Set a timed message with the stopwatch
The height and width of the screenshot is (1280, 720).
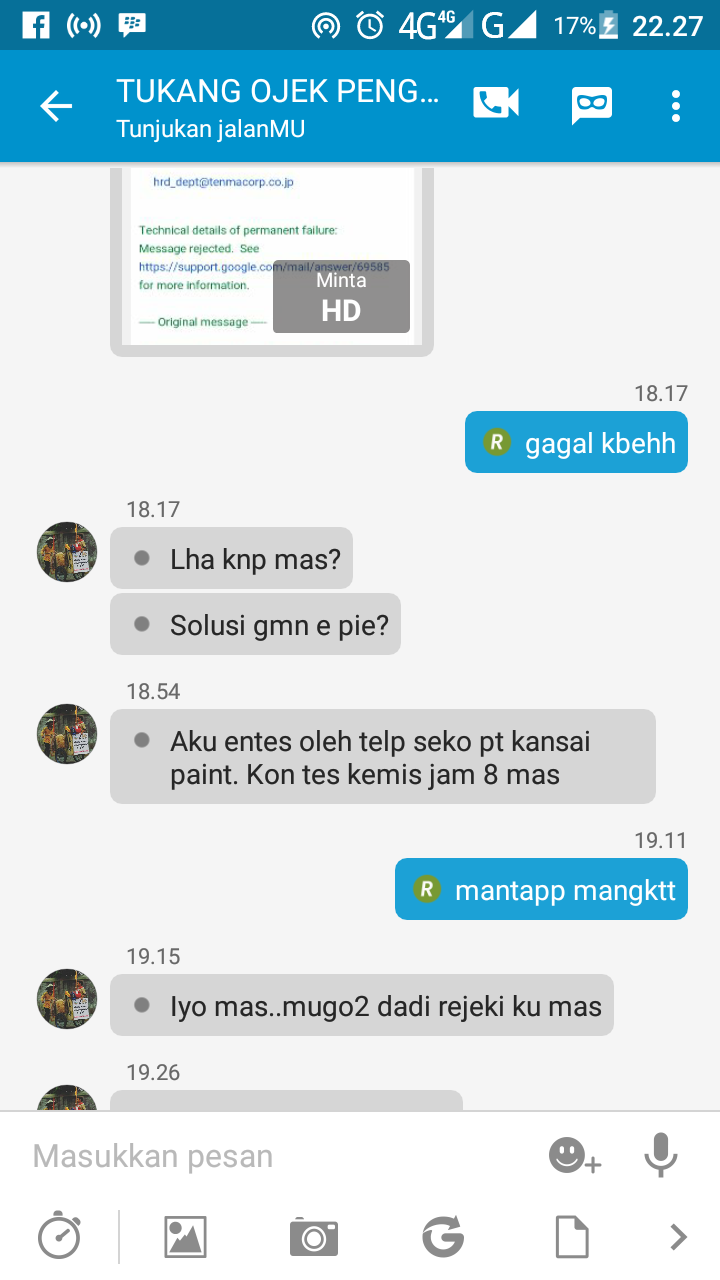coord(59,1237)
